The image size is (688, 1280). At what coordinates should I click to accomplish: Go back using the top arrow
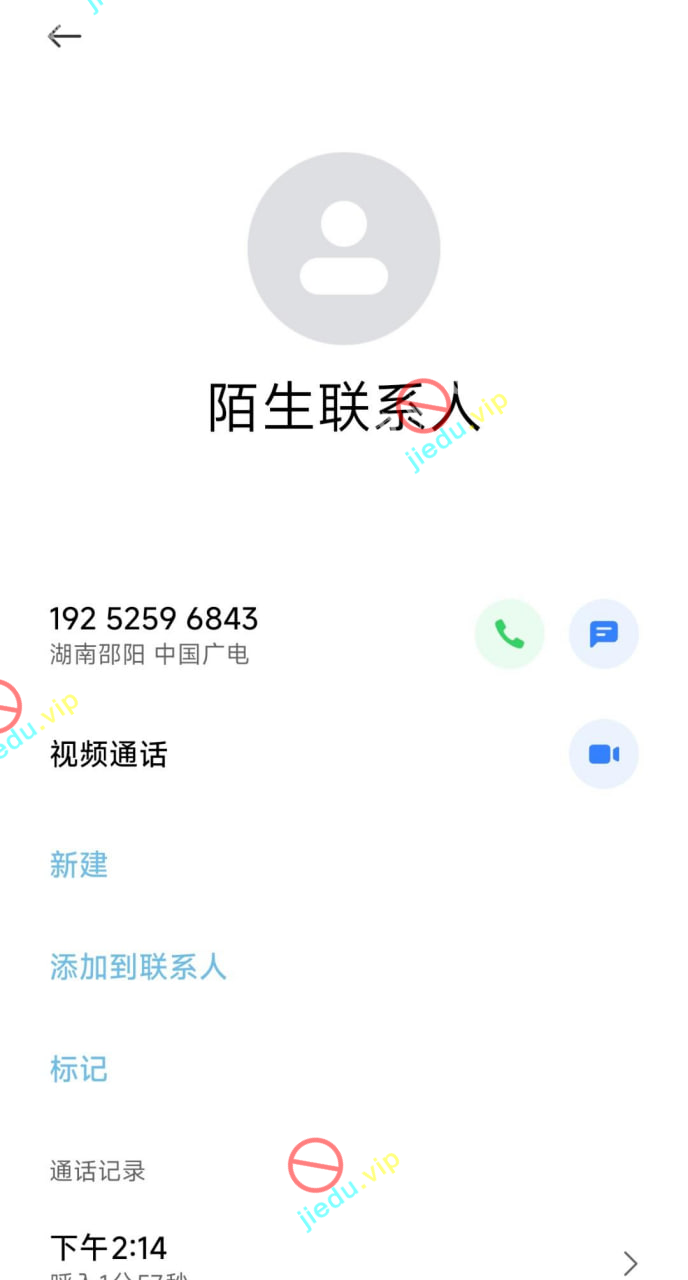[64, 37]
